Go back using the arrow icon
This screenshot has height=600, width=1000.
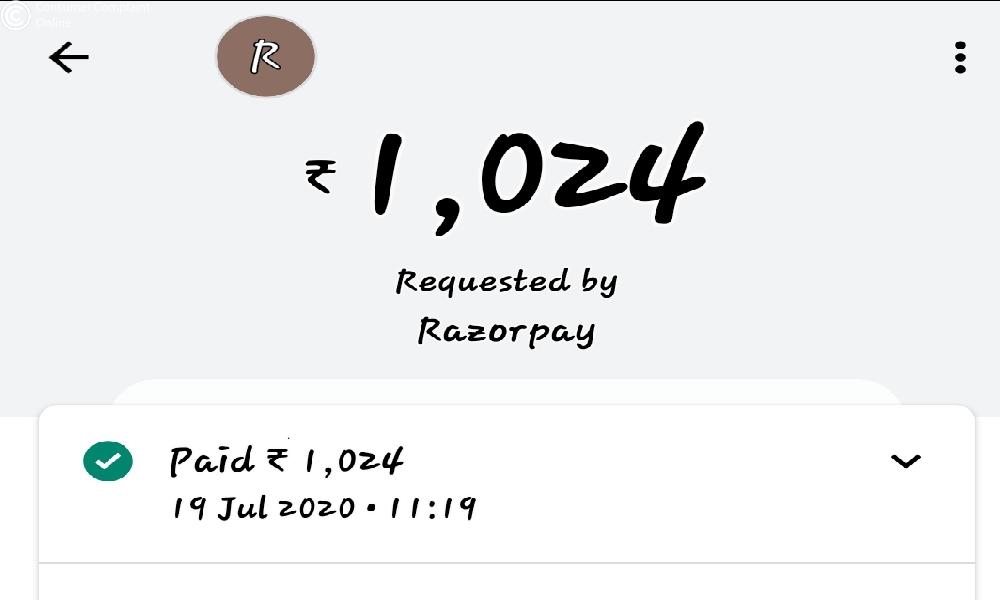point(68,58)
